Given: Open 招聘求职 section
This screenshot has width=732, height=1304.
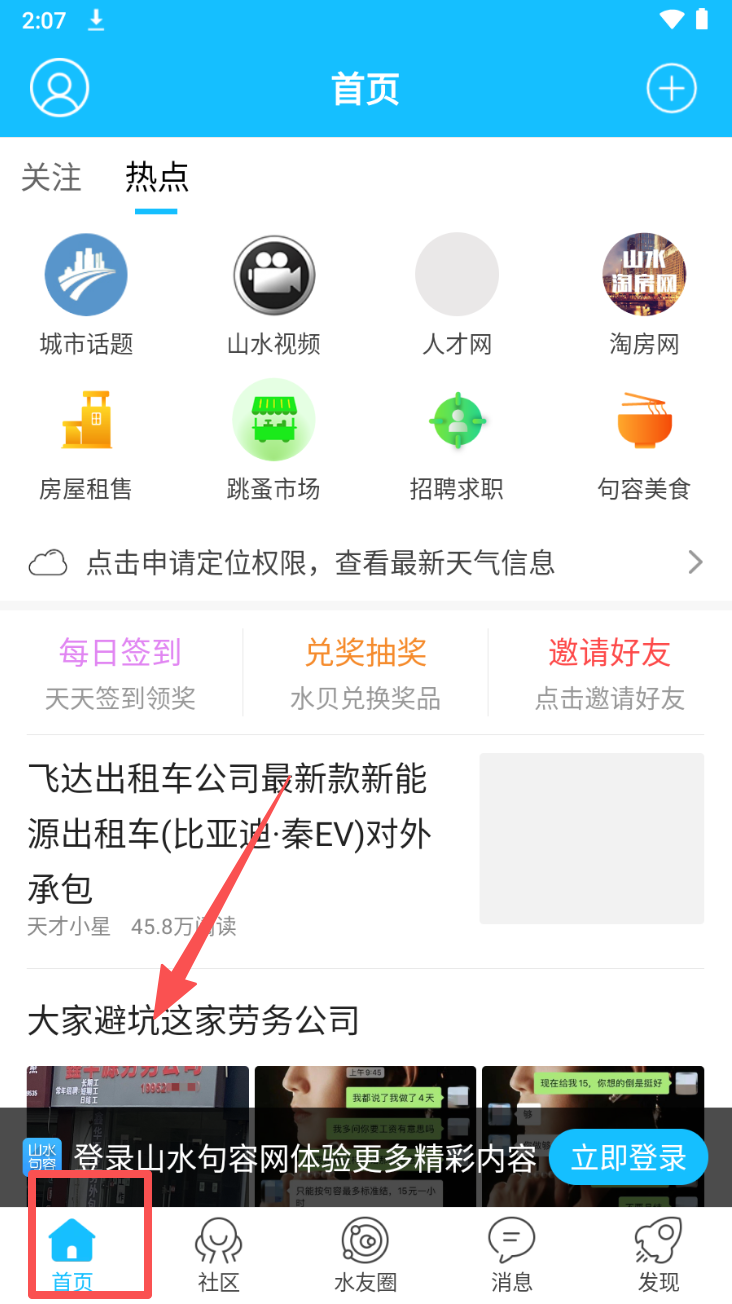Looking at the screenshot, I should tap(457, 442).
